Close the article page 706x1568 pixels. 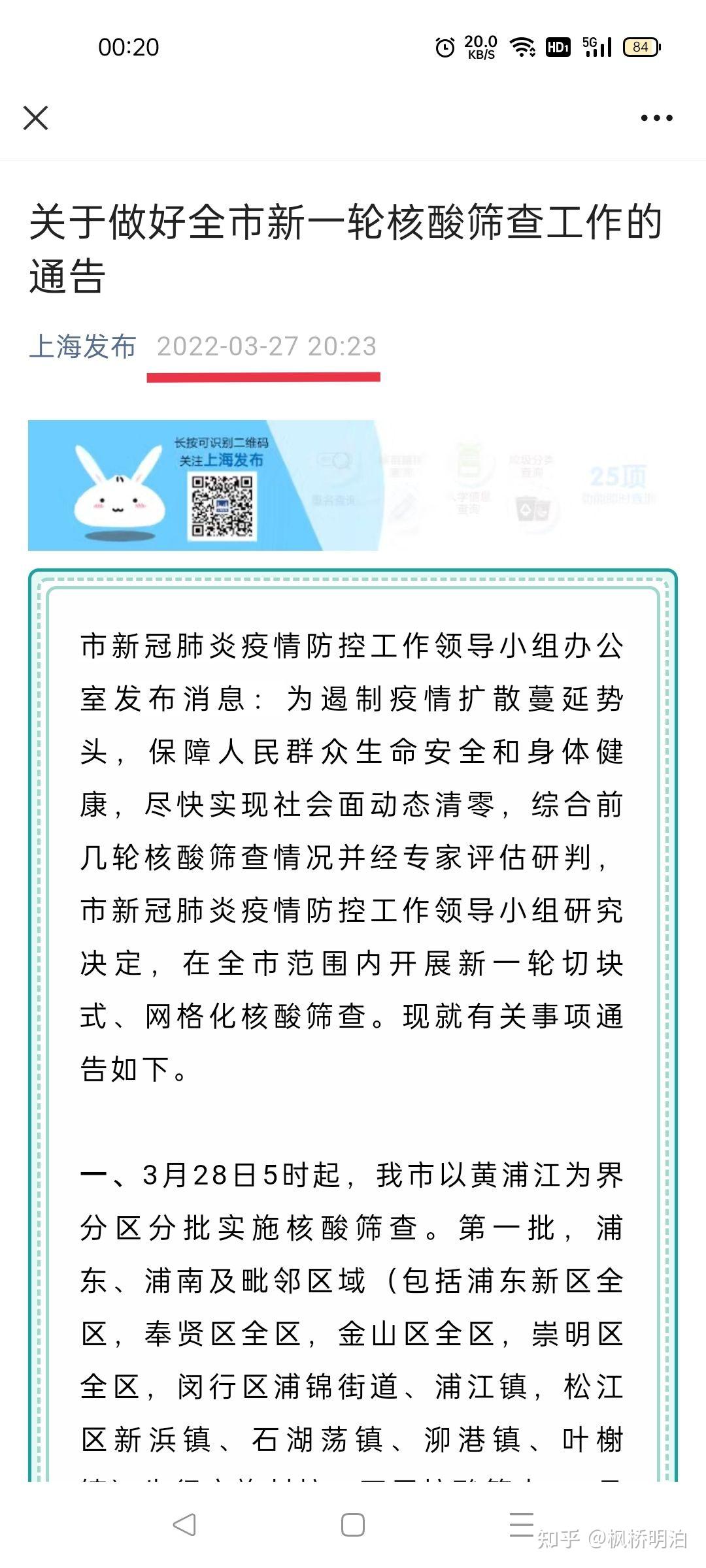click(x=35, y=118)
